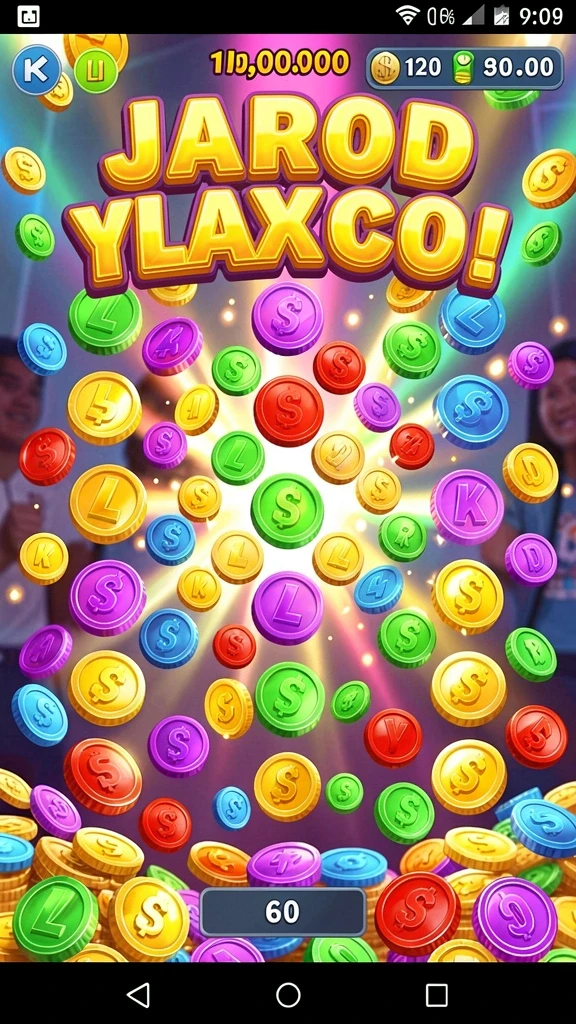Tap the green U button
576x1024 pixels.
(95, 71)
